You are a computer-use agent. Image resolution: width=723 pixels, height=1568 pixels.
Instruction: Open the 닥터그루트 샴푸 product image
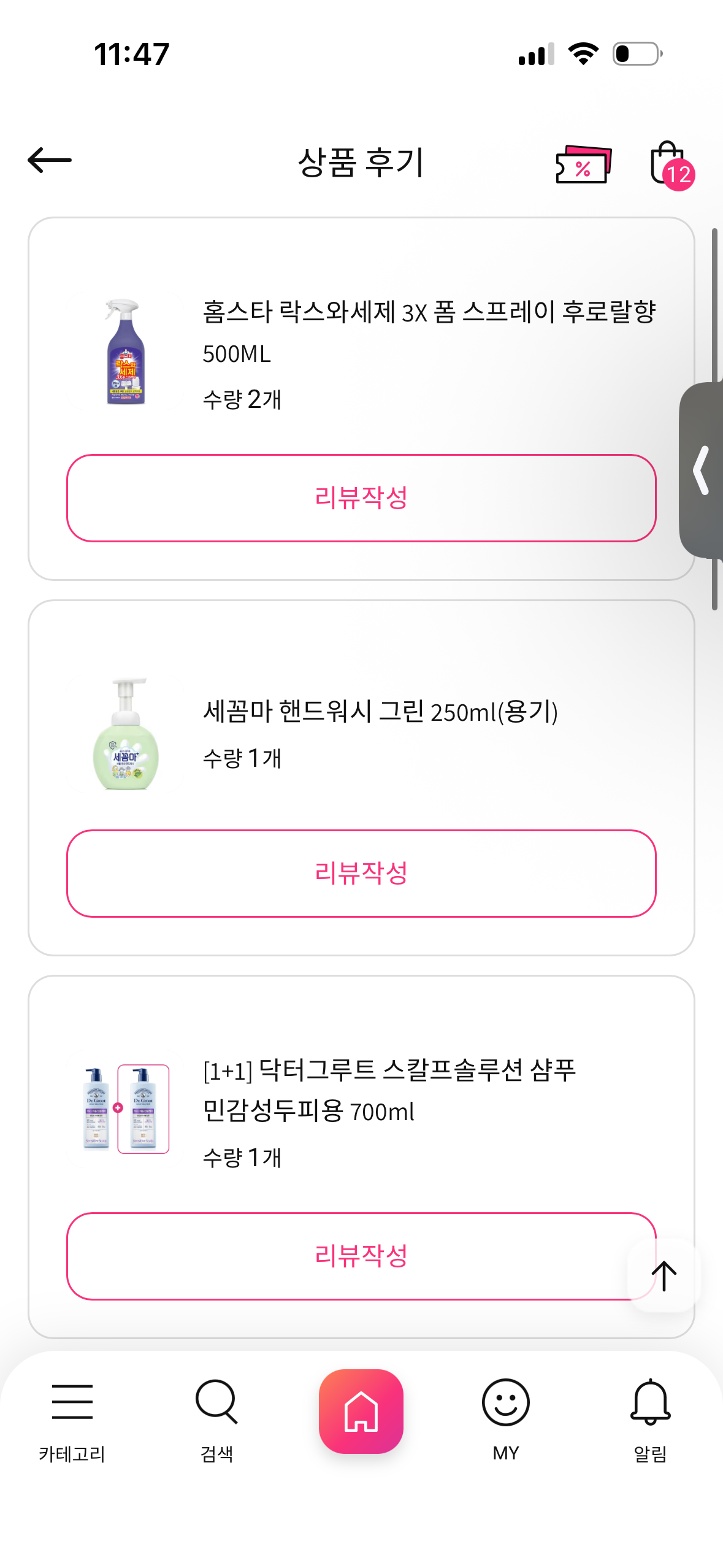click(x=126, y=1109)
